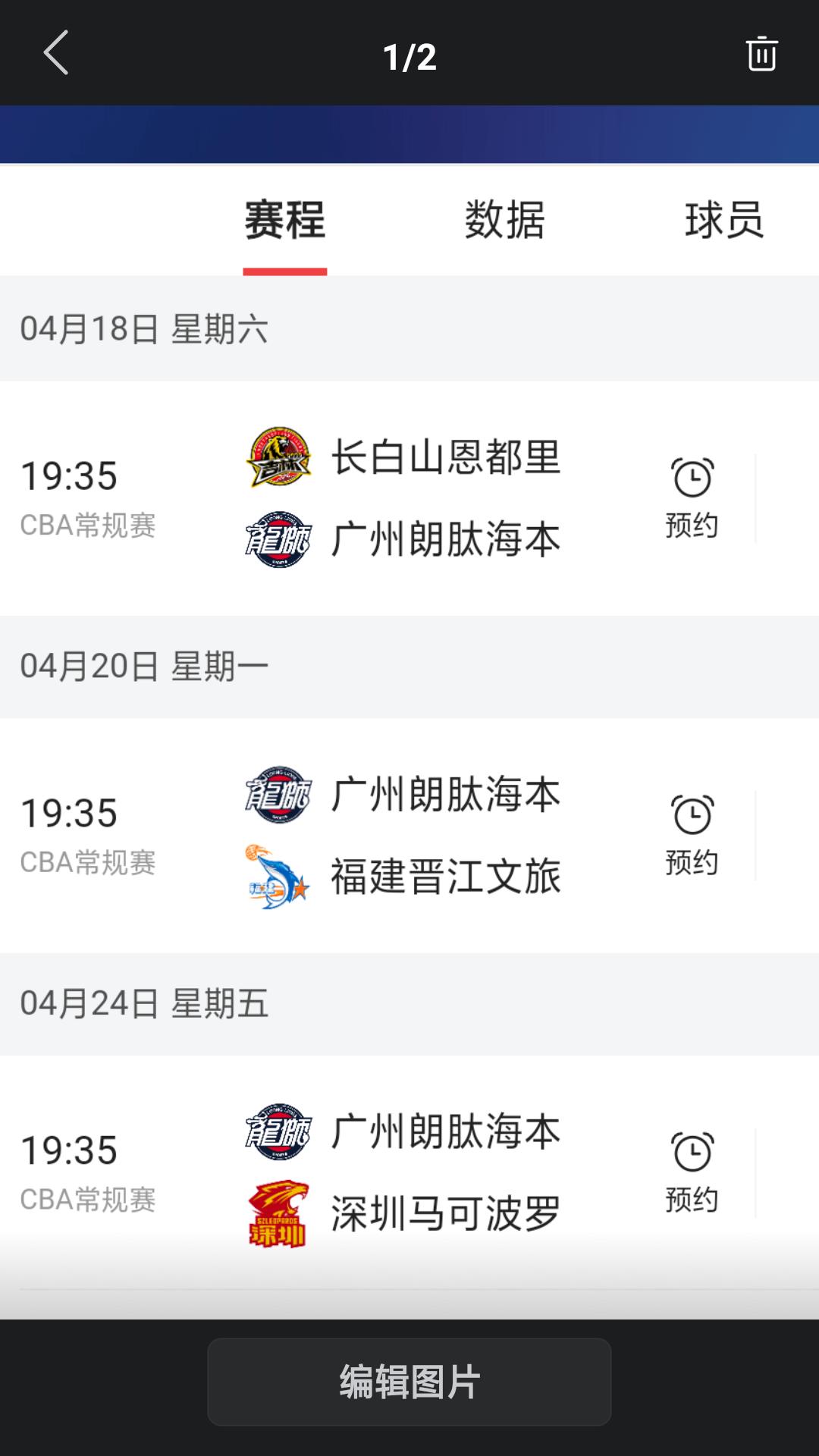Open the 长白山恩都里 vs 广州朗肽海本 match row

(409, 497)
